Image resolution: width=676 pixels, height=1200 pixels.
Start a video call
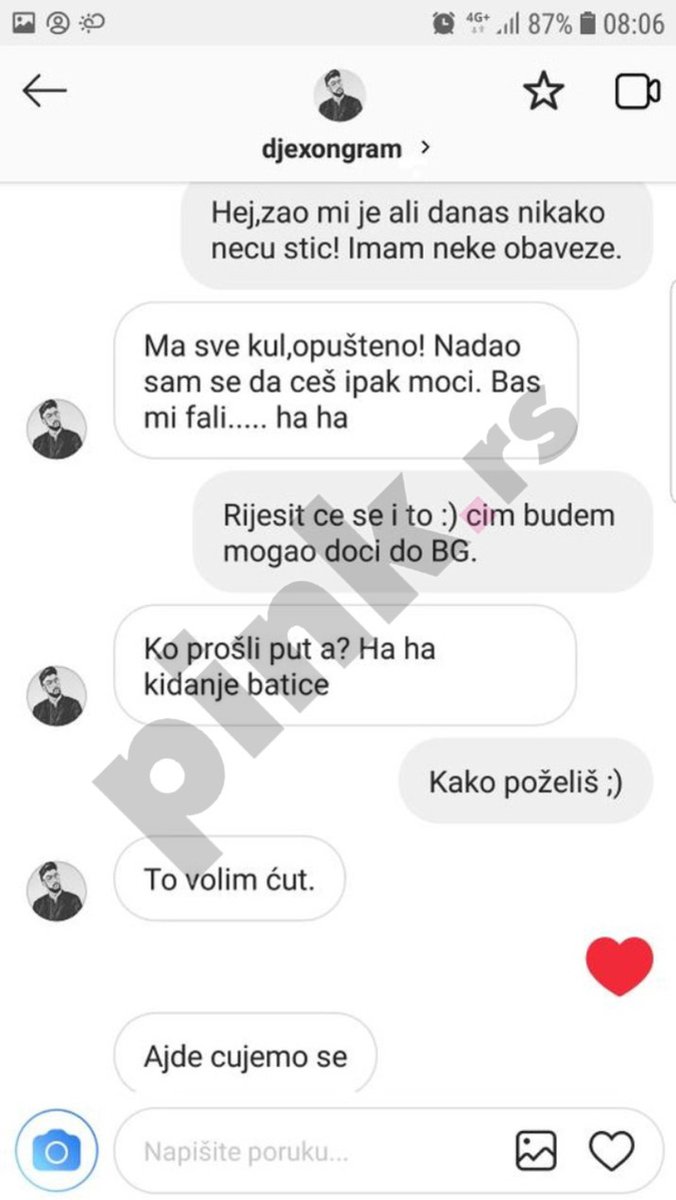point(637,92)
